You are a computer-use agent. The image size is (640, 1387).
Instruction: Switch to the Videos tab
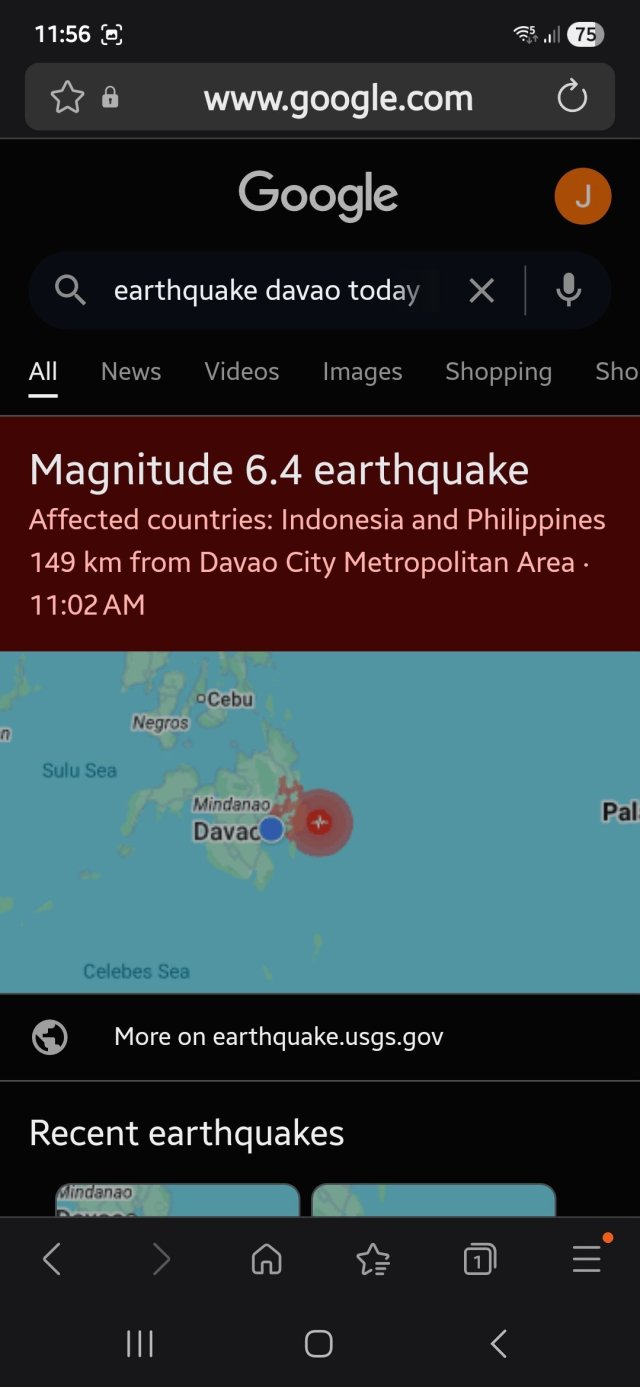242,372
